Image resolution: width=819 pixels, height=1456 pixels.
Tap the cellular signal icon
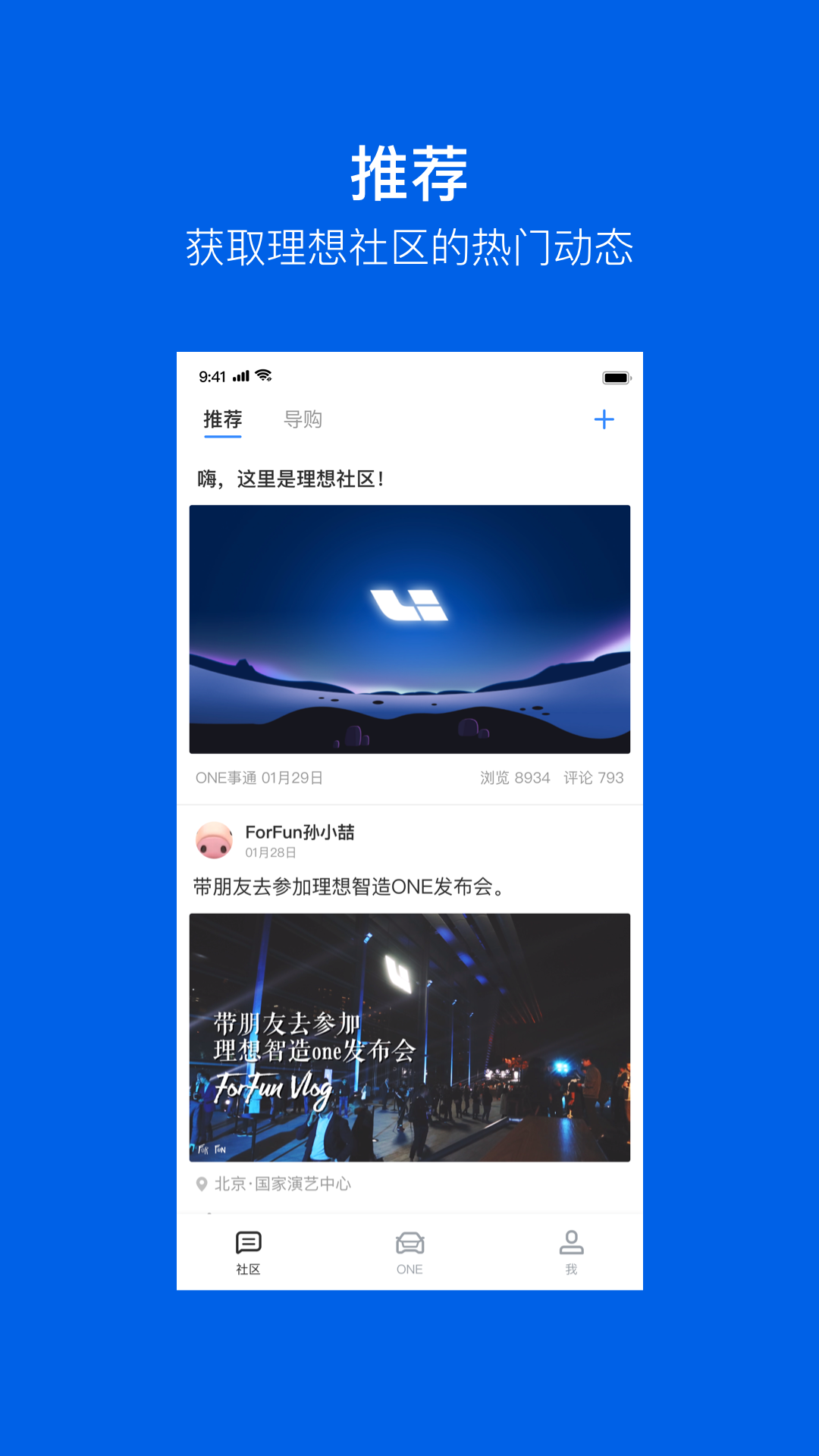241,375
